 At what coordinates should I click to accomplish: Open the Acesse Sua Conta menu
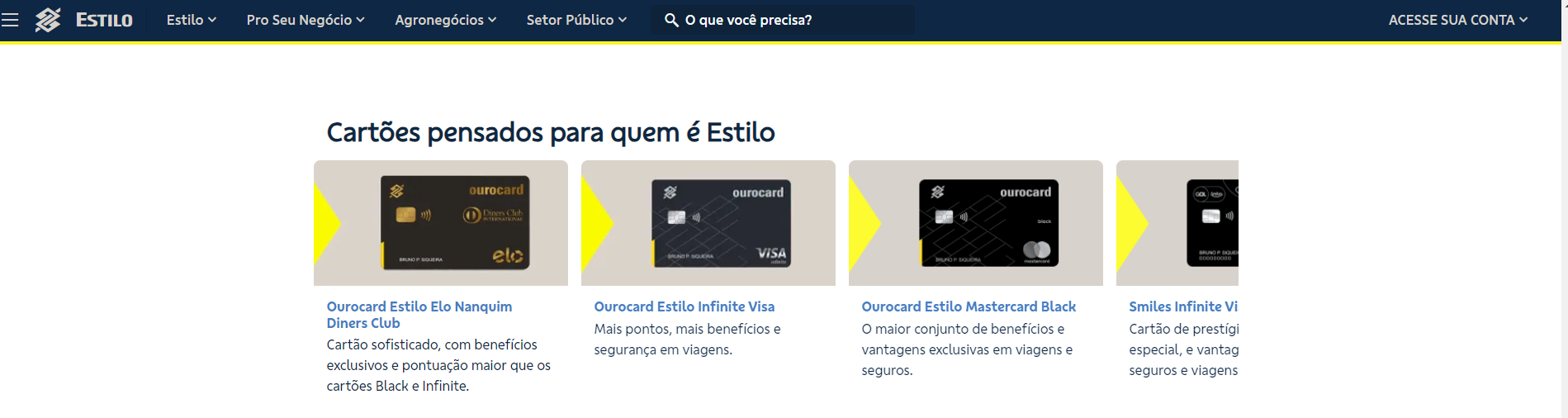(1457, 20)
